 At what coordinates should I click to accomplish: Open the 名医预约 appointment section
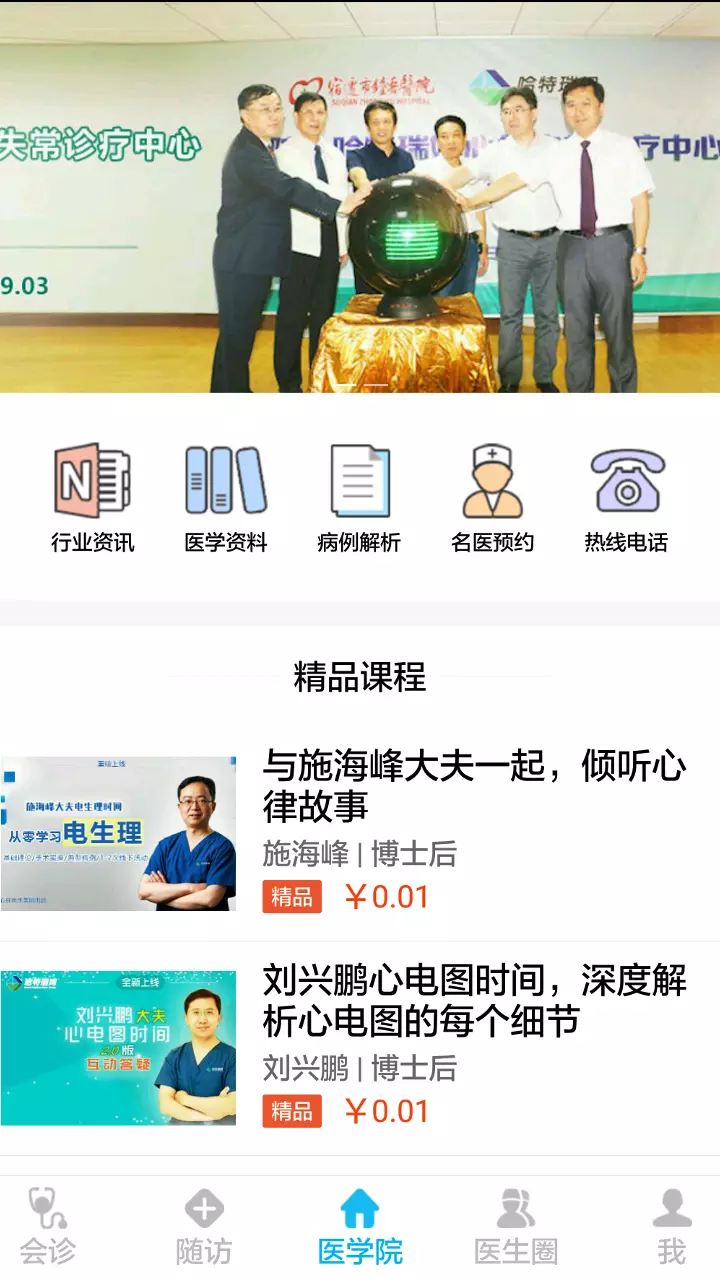click(x=493, y=498)
